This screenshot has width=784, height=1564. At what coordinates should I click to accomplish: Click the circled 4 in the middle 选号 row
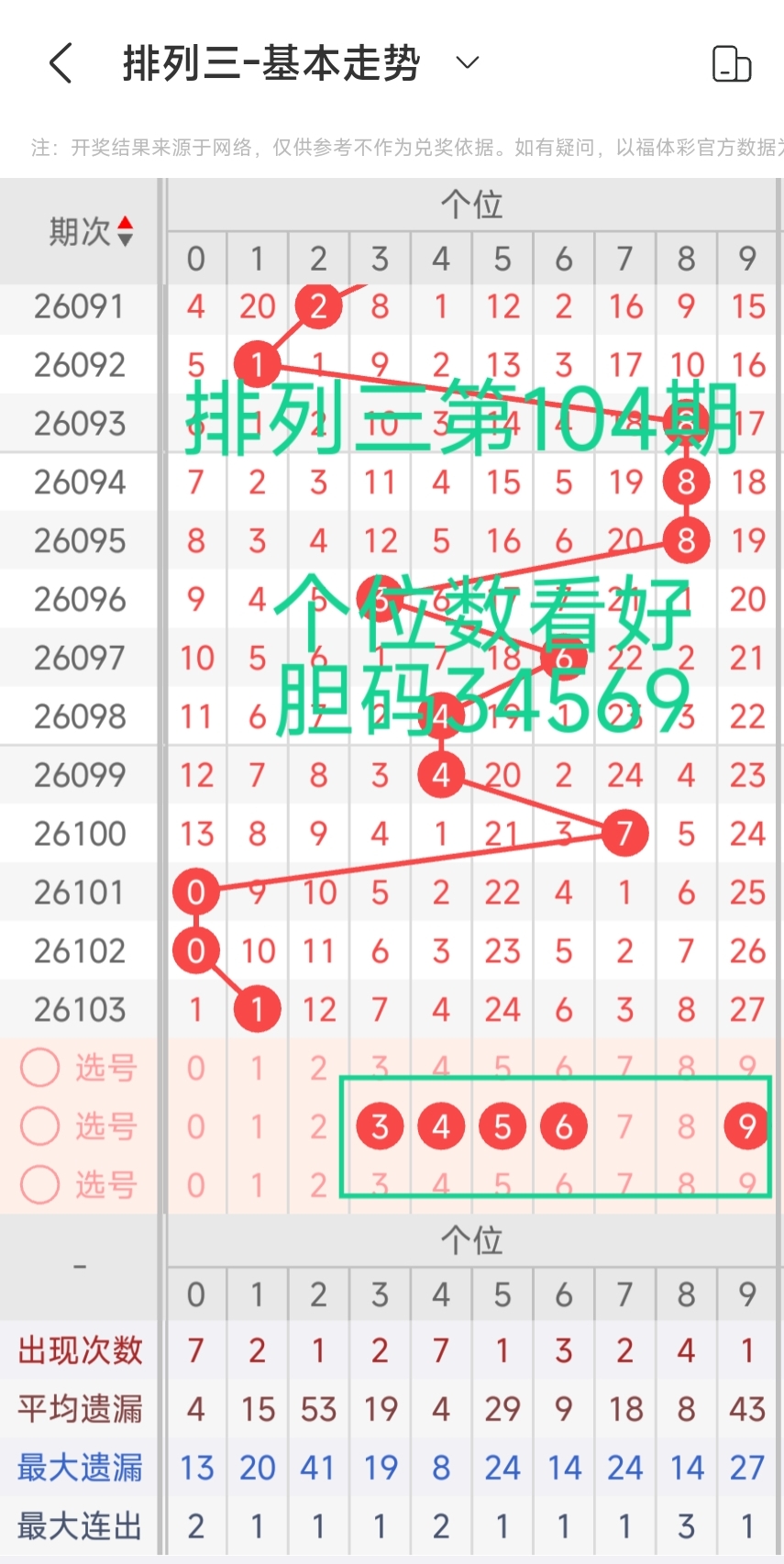coord(441,1126)
